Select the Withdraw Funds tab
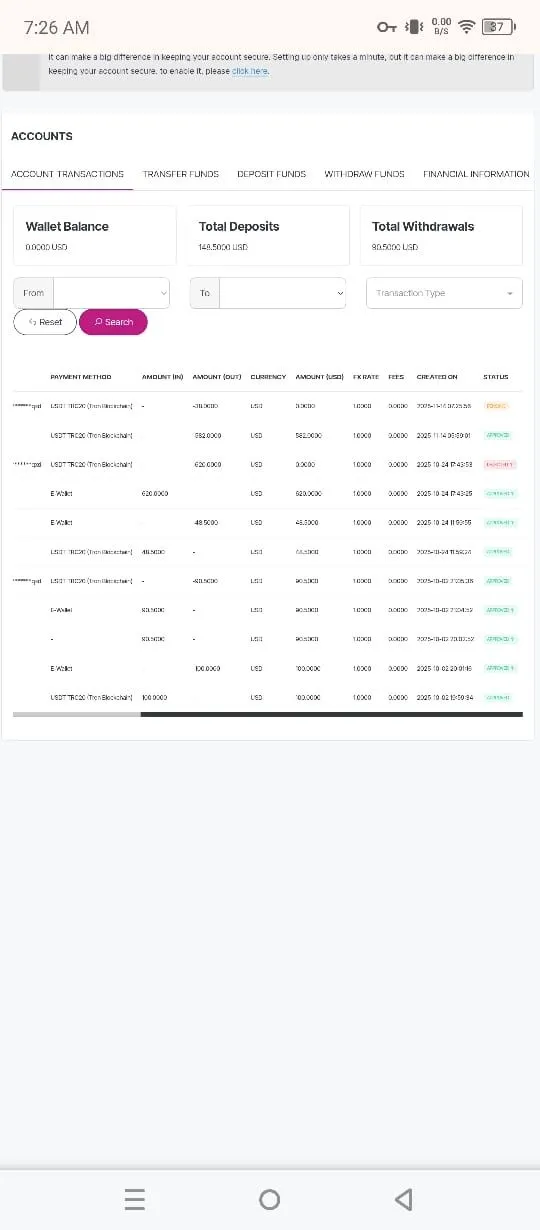Viewport: 540px width, 1230px height. (364, 174)
